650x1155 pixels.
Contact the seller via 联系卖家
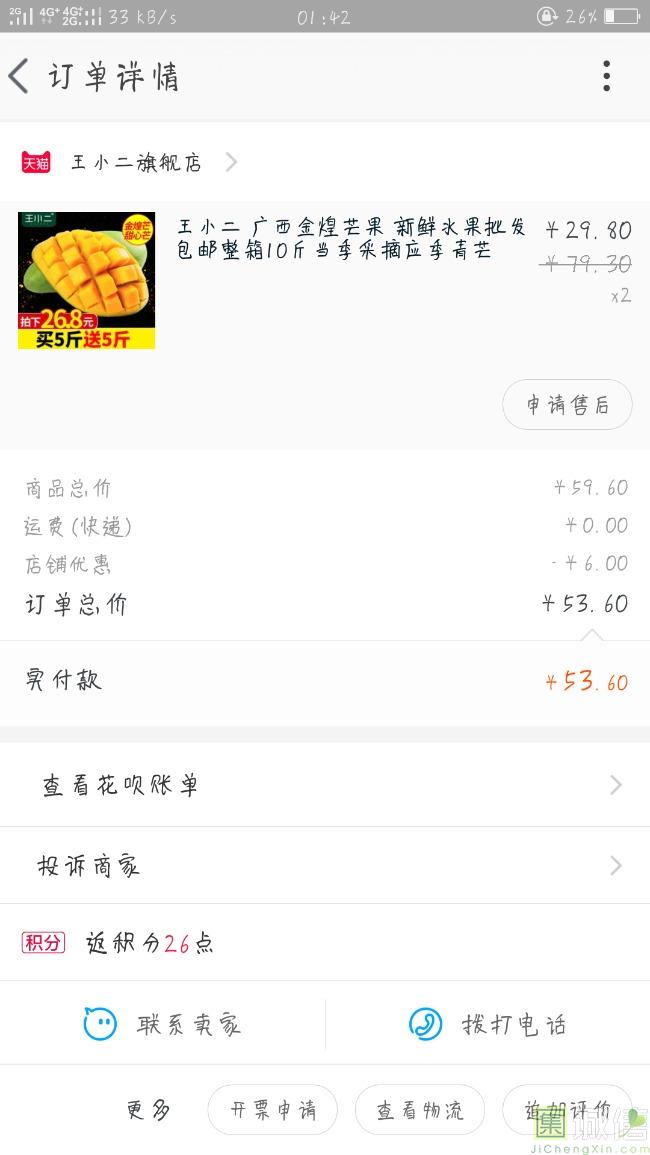pyautogui.click(x=162, y=1024)
